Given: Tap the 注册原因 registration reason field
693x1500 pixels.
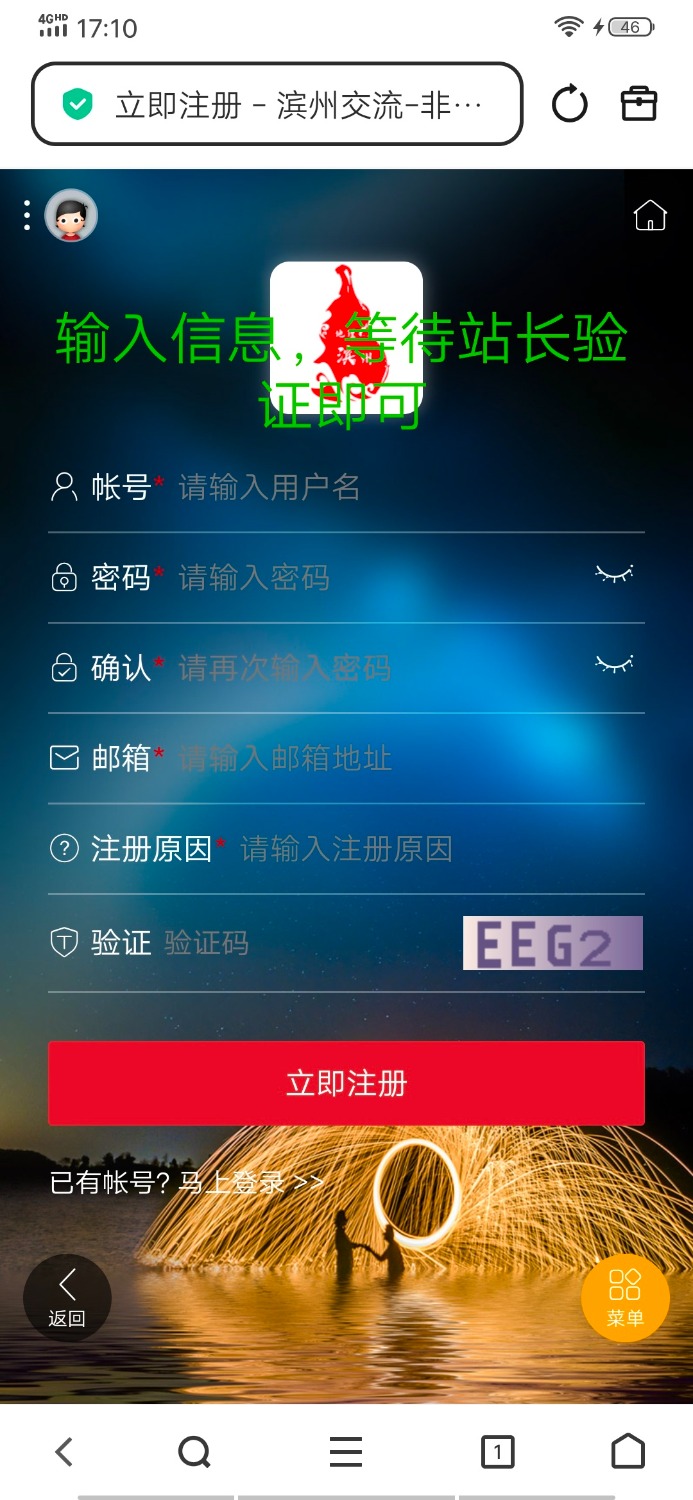Looking at the screenshot, I should point(430,849).
